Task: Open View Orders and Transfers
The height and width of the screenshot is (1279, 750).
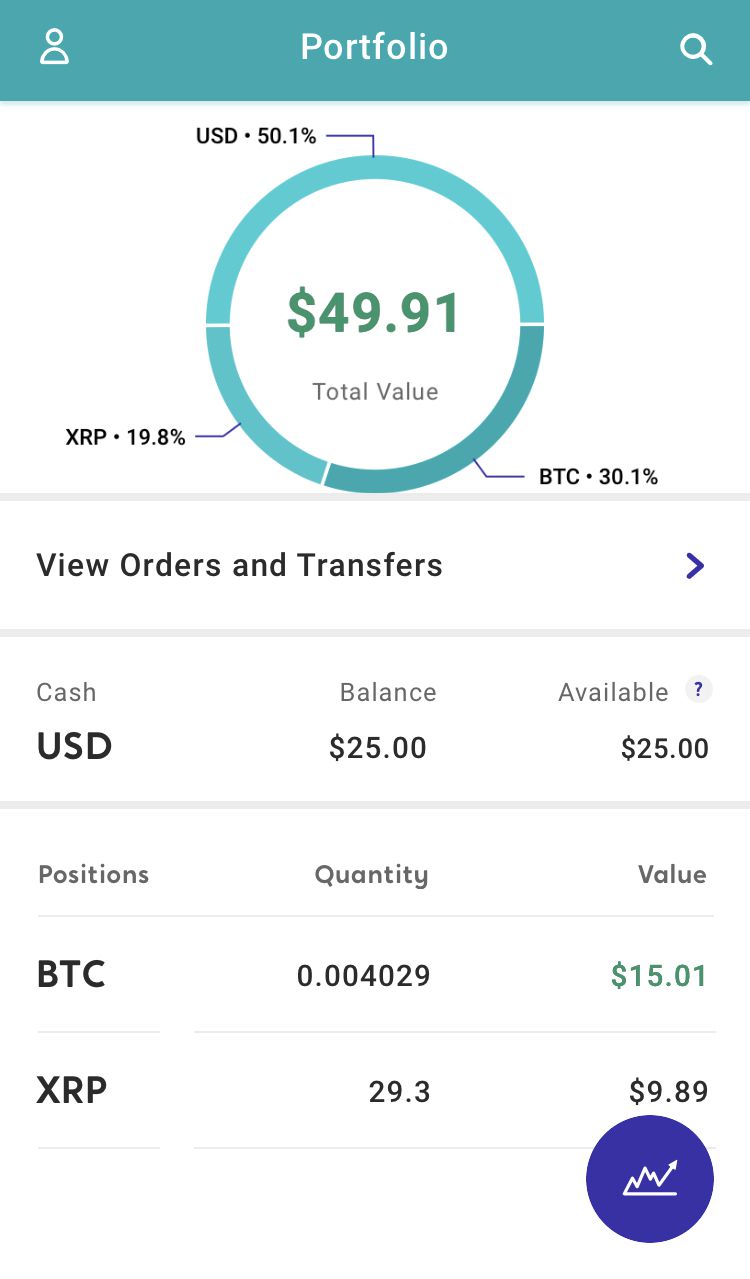Action: tap(375, 566)
